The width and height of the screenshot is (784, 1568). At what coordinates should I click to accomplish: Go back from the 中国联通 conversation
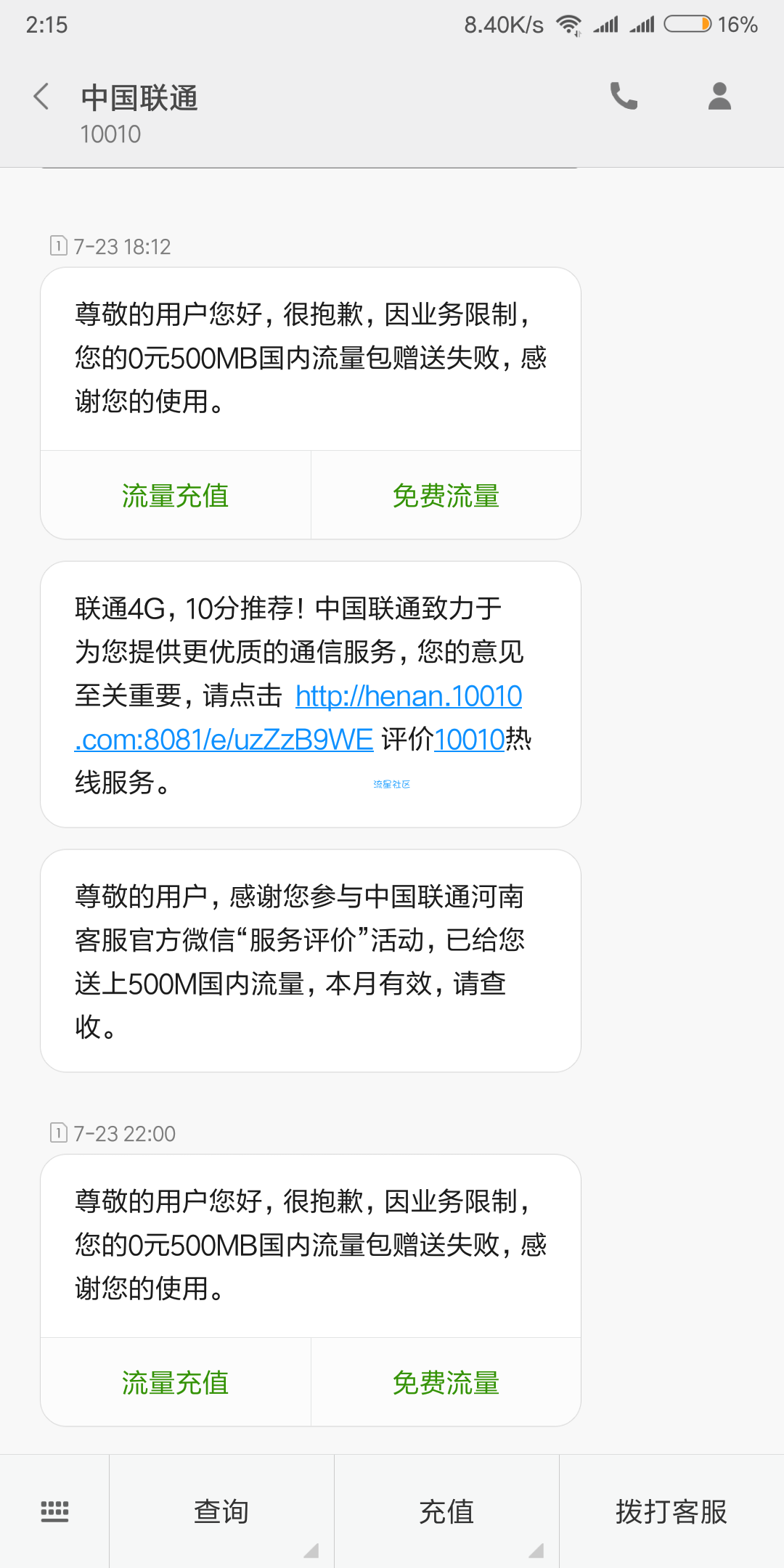point(41,97)
